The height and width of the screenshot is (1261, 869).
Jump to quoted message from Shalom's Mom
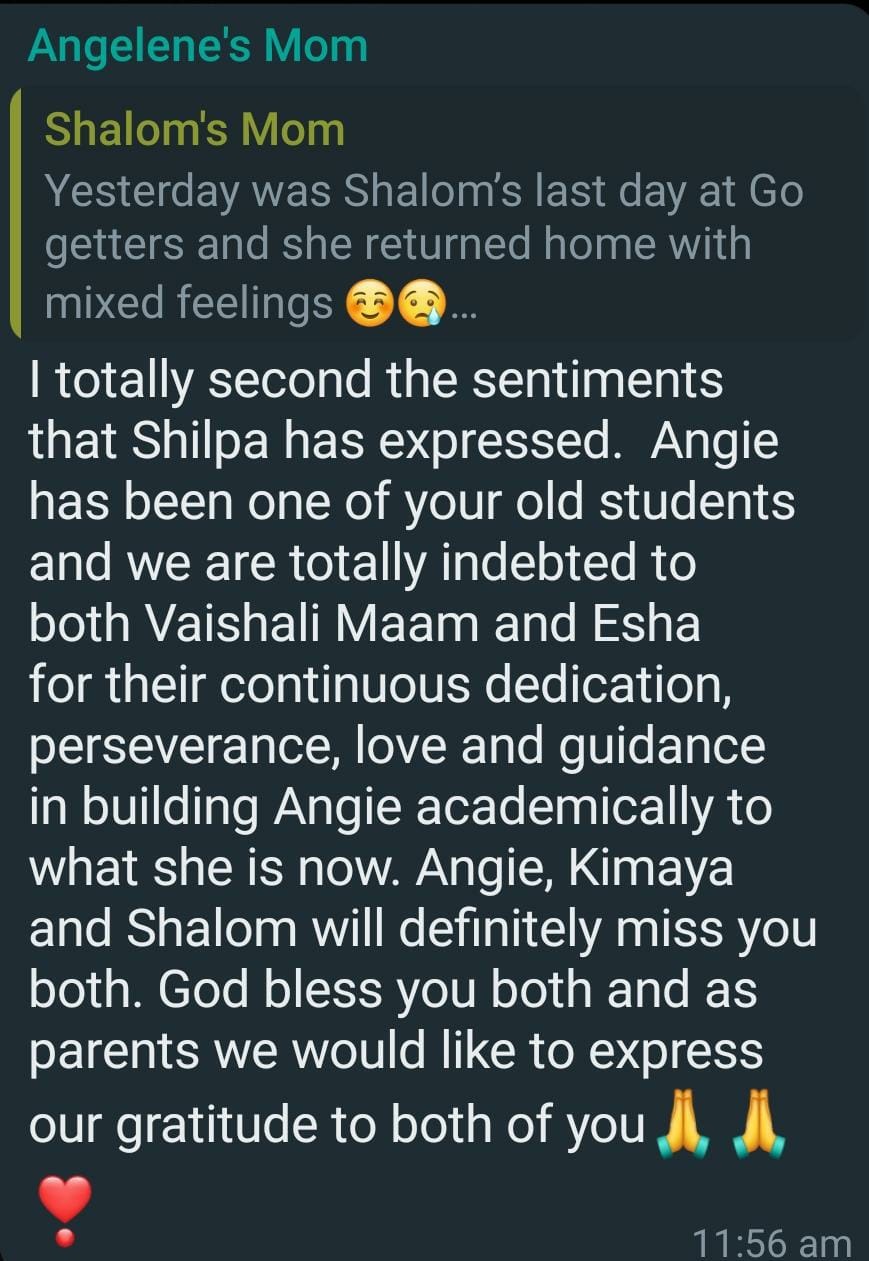(430, 216)
